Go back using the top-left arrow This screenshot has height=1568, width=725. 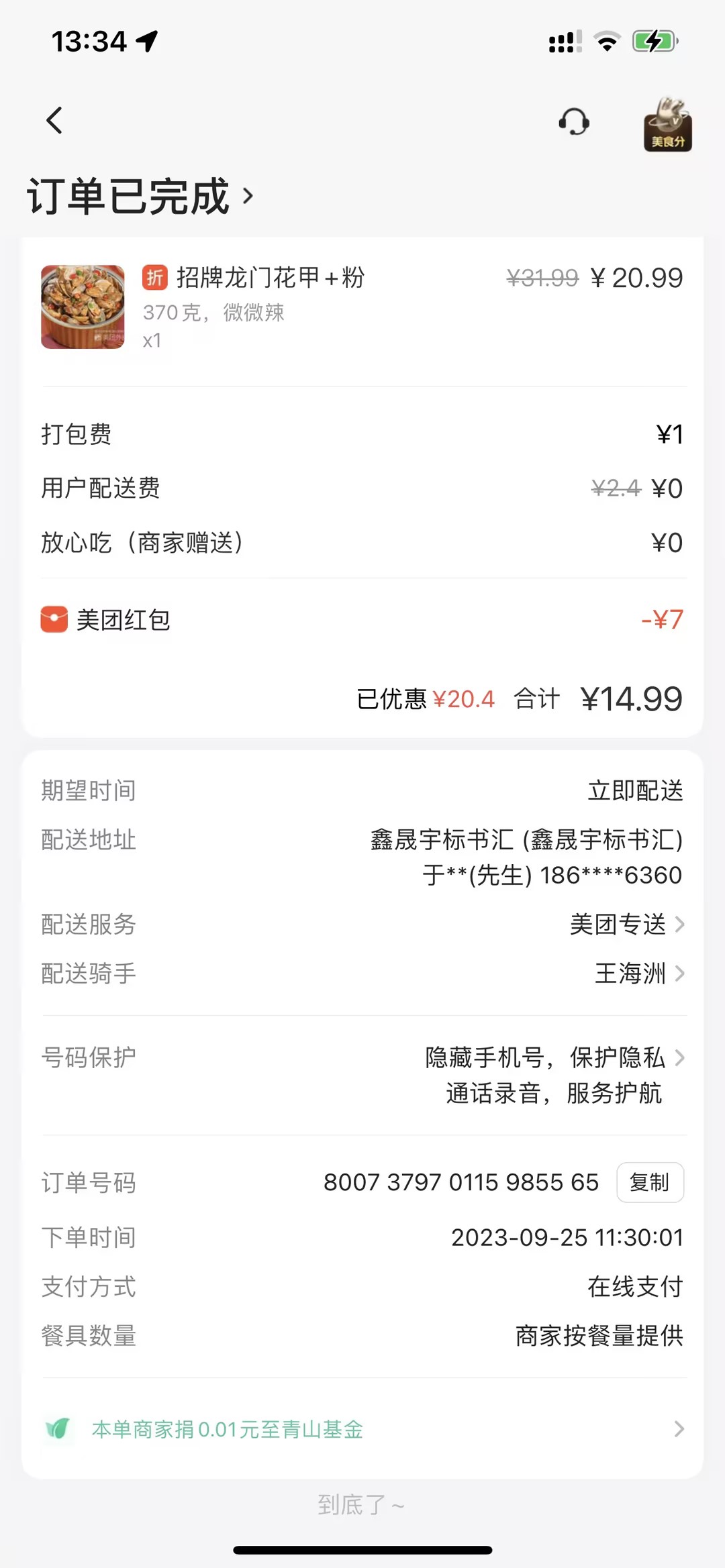click(54, 121)
